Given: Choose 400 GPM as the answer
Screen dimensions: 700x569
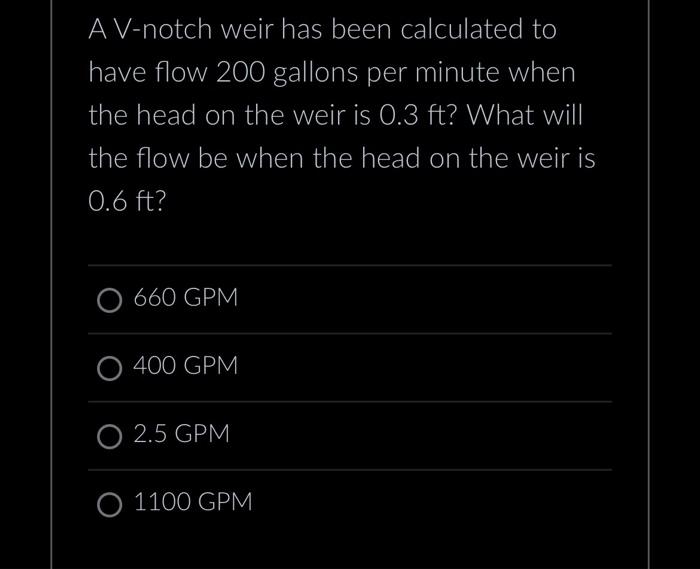Looking at the screenshot, I should tap(110, 368).
